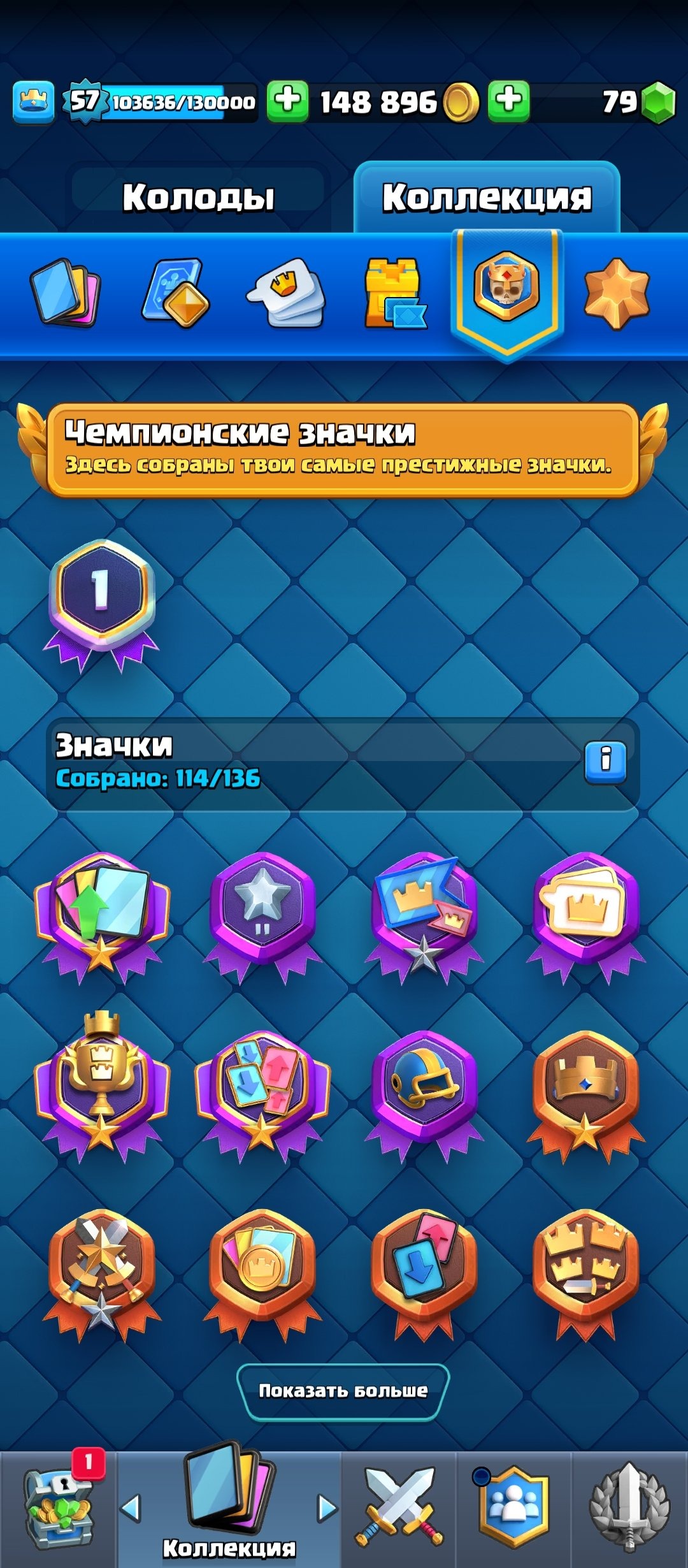Open the crossed swords star badge

101,1274
